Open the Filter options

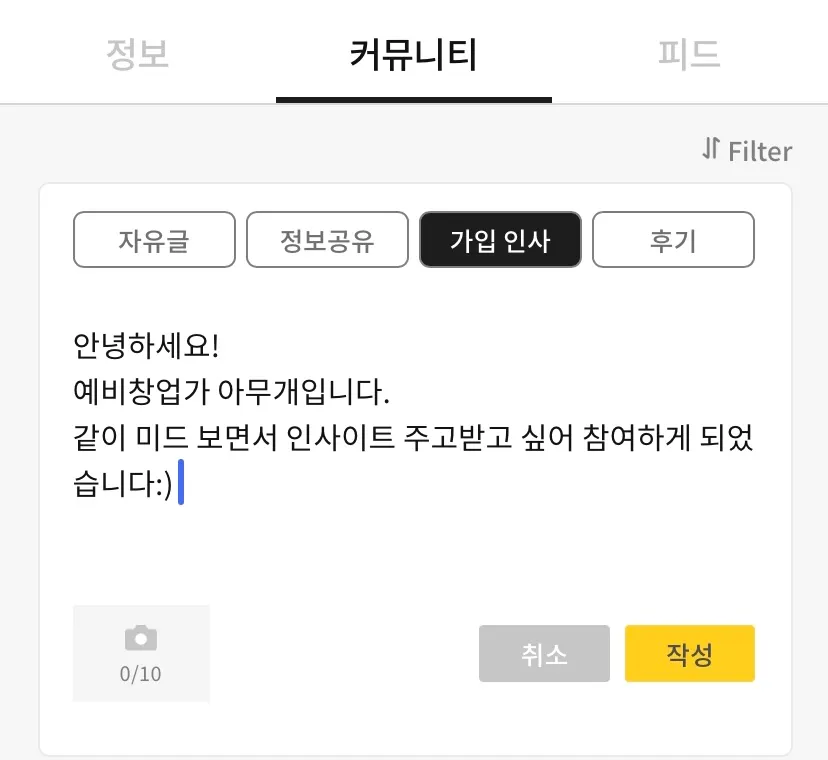(x=747, y=151)
